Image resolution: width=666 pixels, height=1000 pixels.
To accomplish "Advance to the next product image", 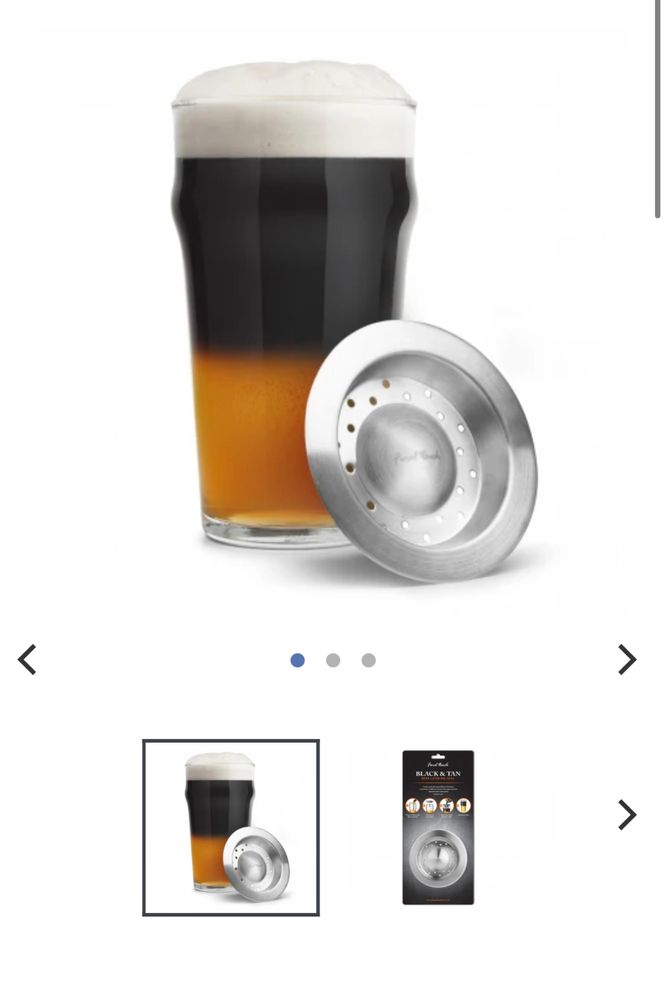I will click(627, 660).
